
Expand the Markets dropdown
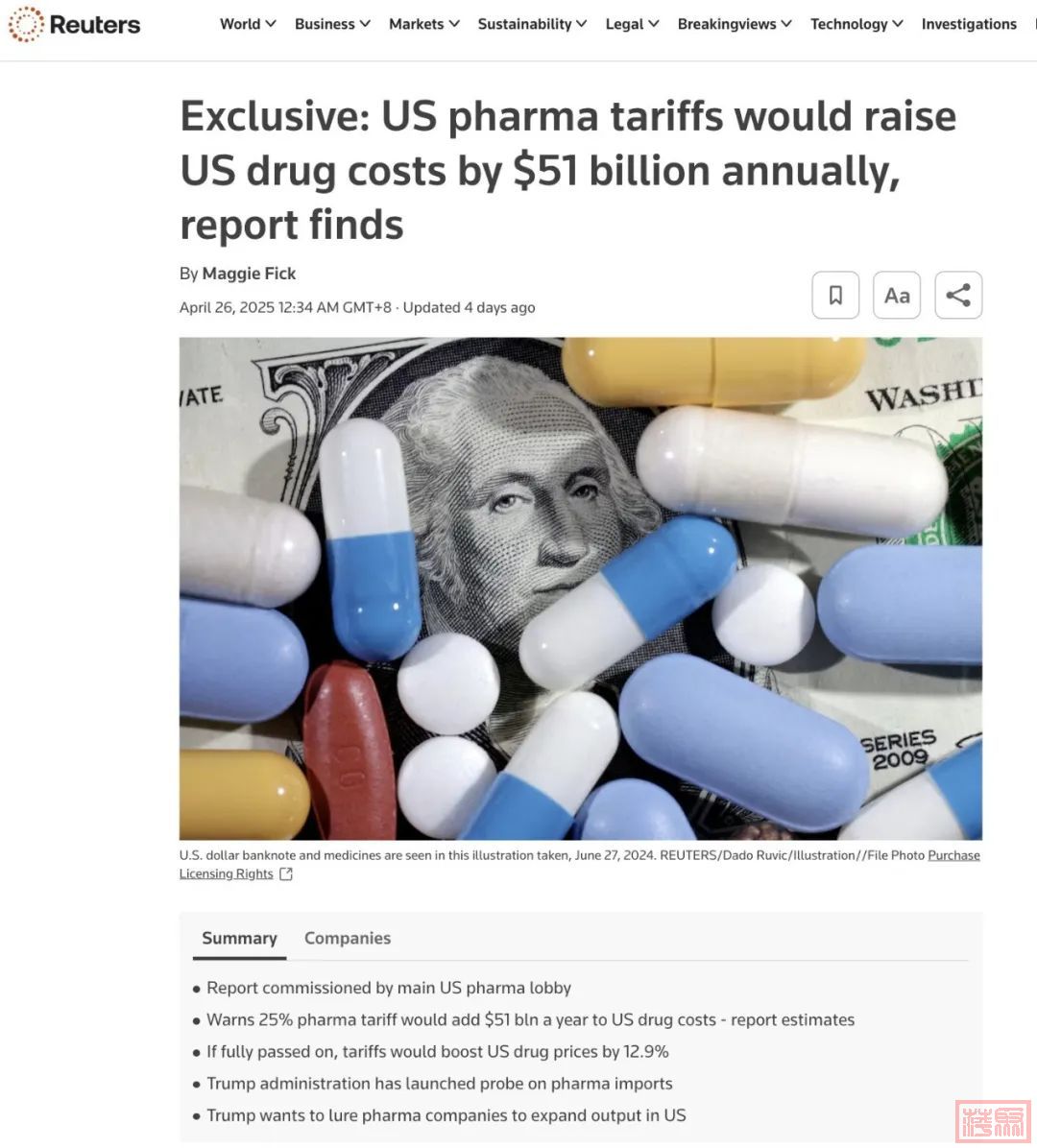point(423,24)
